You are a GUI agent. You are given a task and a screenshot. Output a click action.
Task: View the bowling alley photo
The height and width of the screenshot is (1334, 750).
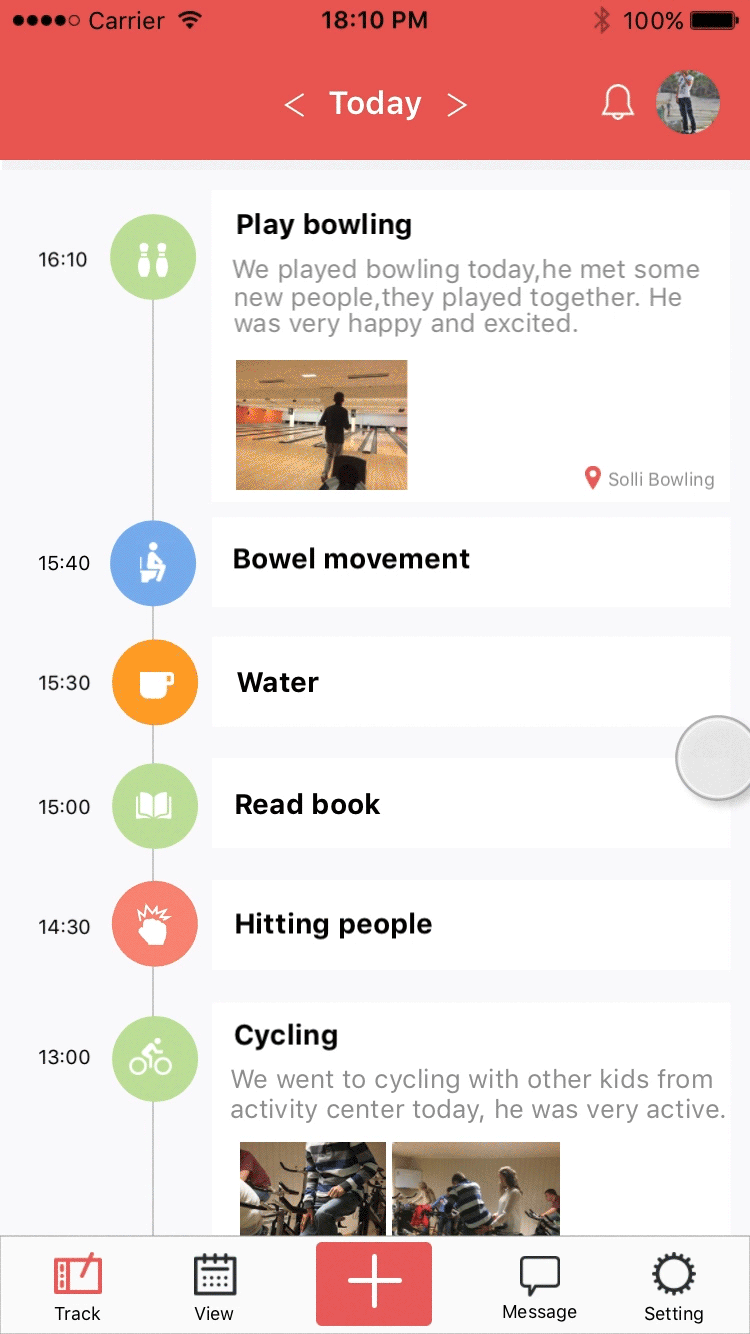(322, 425)
